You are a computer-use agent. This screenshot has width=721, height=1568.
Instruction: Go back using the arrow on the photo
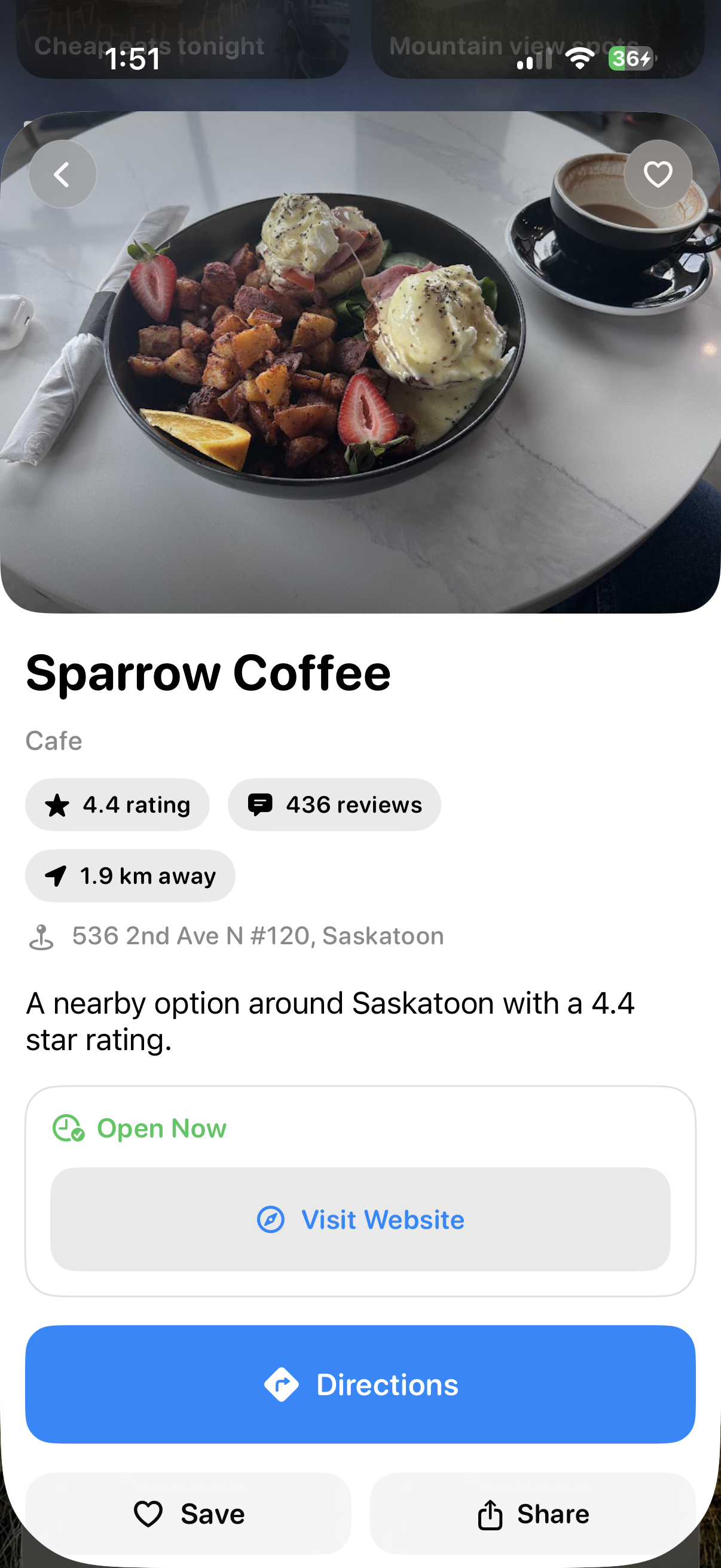click(63, 175)
